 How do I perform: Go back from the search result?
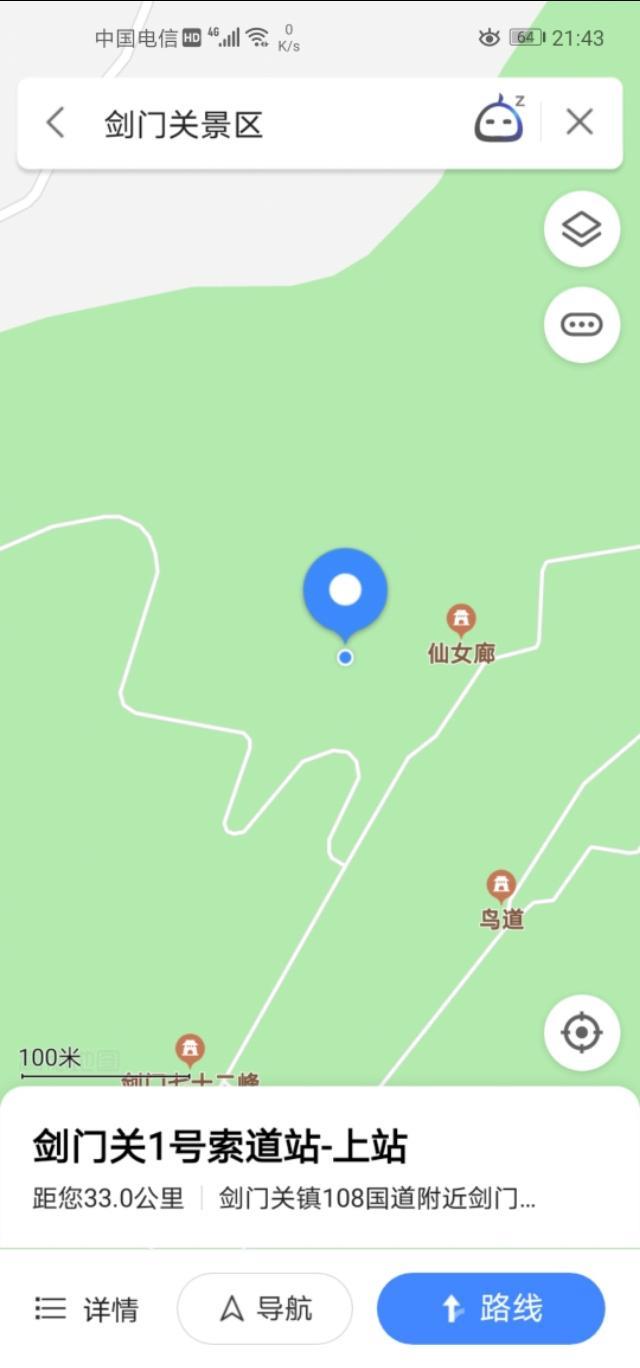coord(55,124)
